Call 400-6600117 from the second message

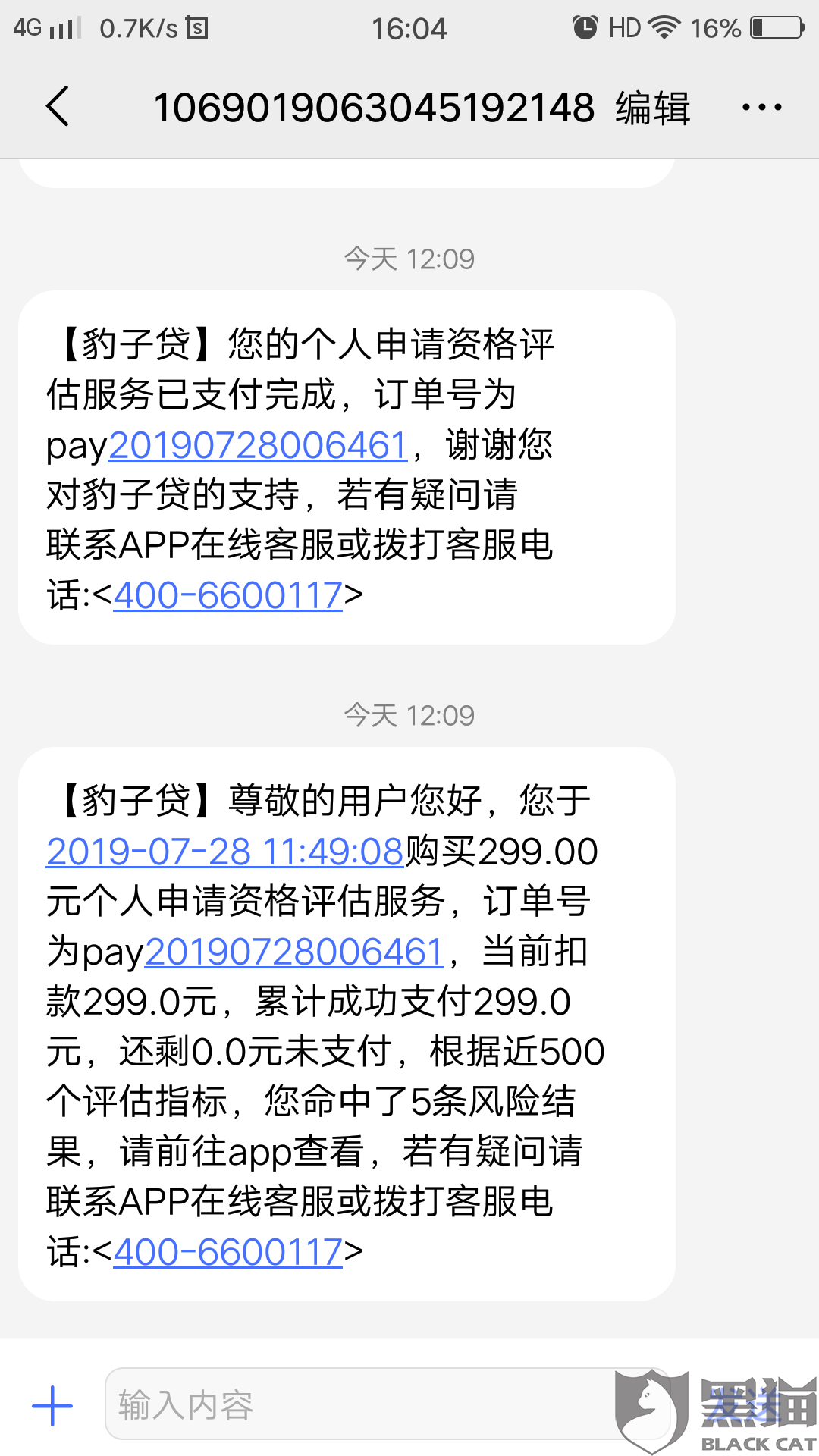point(227,1252)
